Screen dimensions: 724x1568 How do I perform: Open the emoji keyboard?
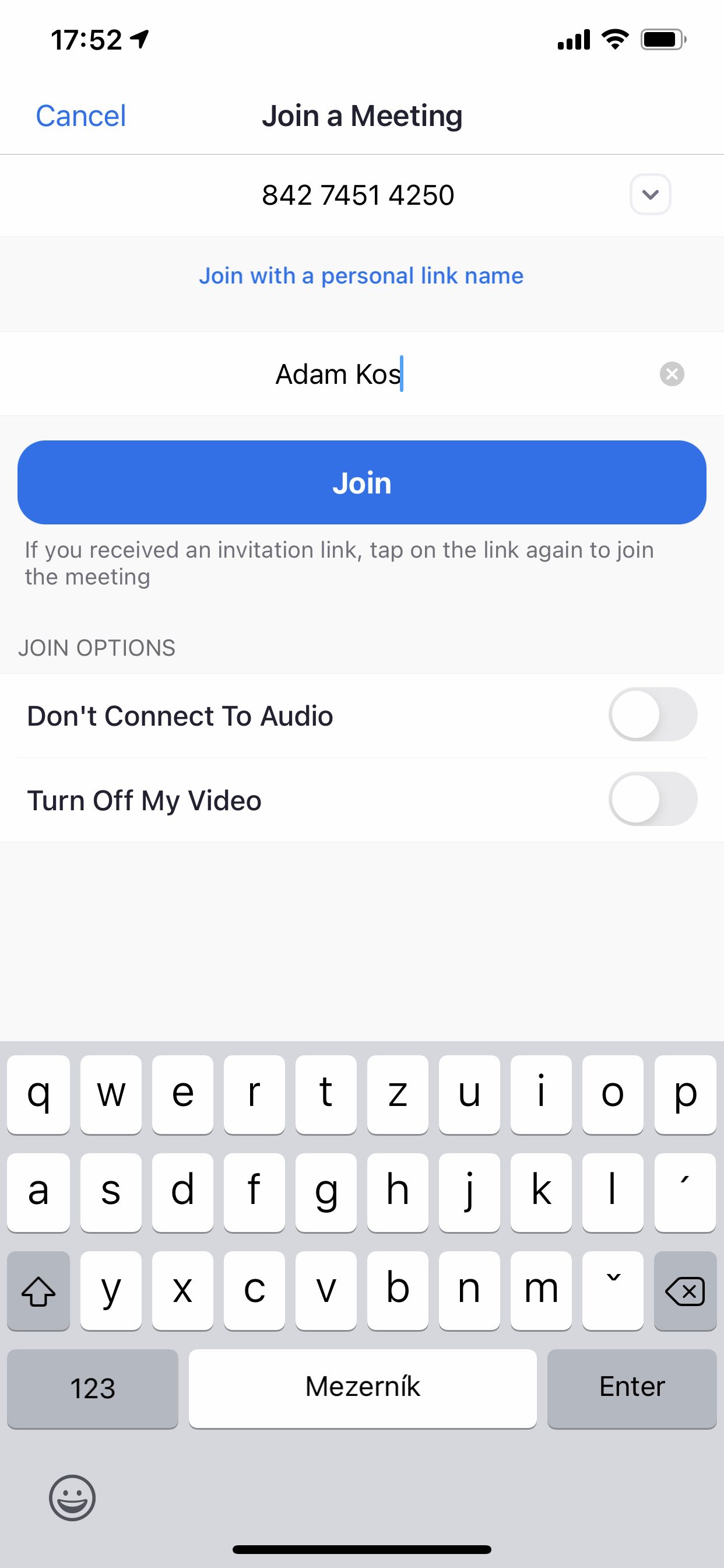pos(72,1498)
